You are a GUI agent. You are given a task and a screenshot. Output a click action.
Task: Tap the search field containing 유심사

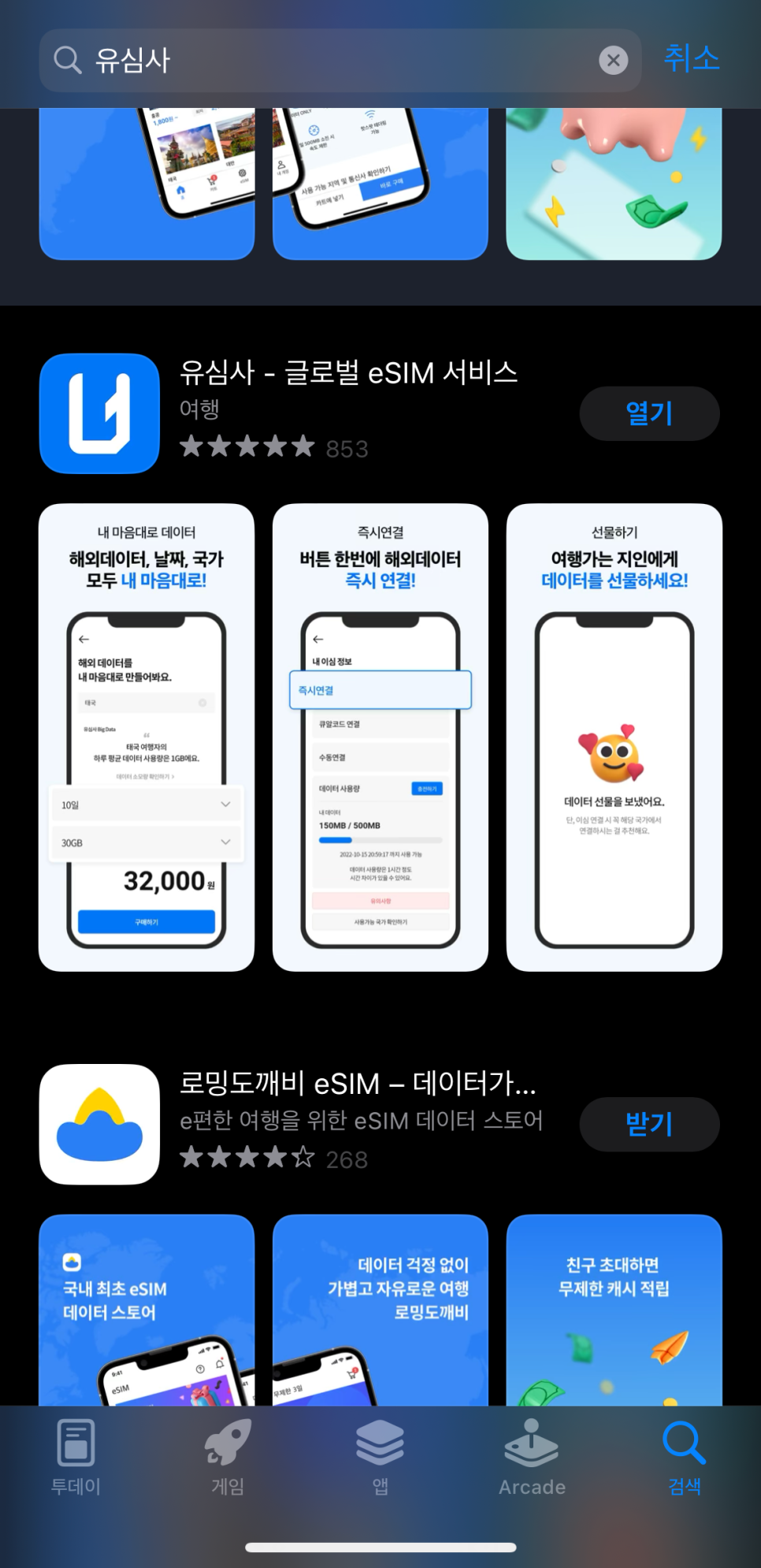[340, 61]
